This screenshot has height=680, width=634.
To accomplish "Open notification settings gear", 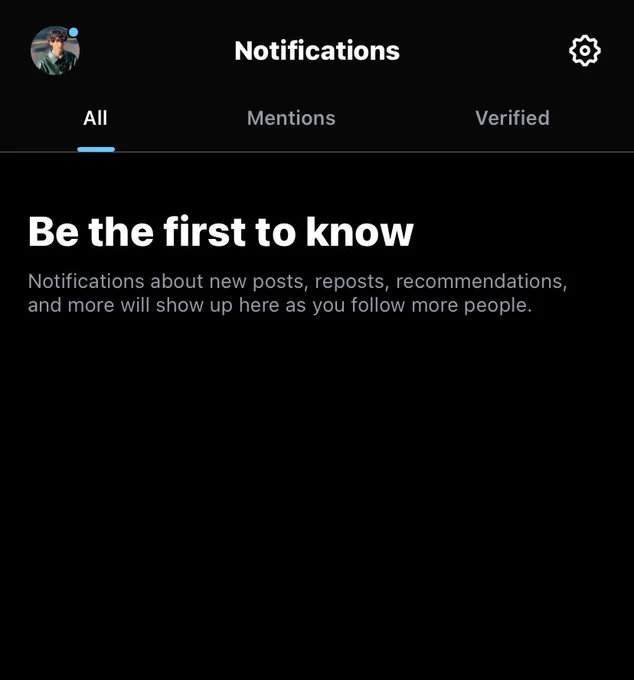I will [585, 51].
